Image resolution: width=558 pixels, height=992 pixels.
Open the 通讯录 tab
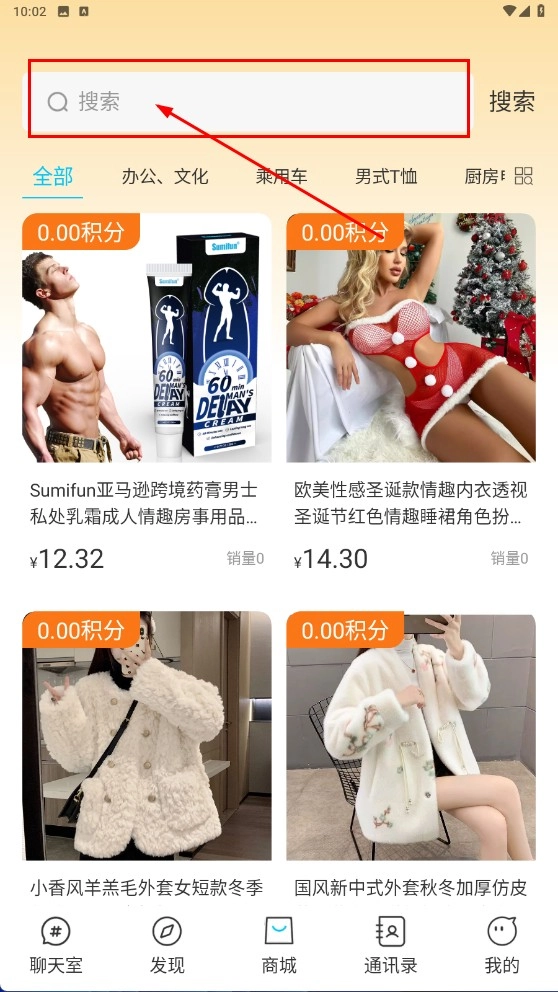pyautogui.click(x=390, y=945)
